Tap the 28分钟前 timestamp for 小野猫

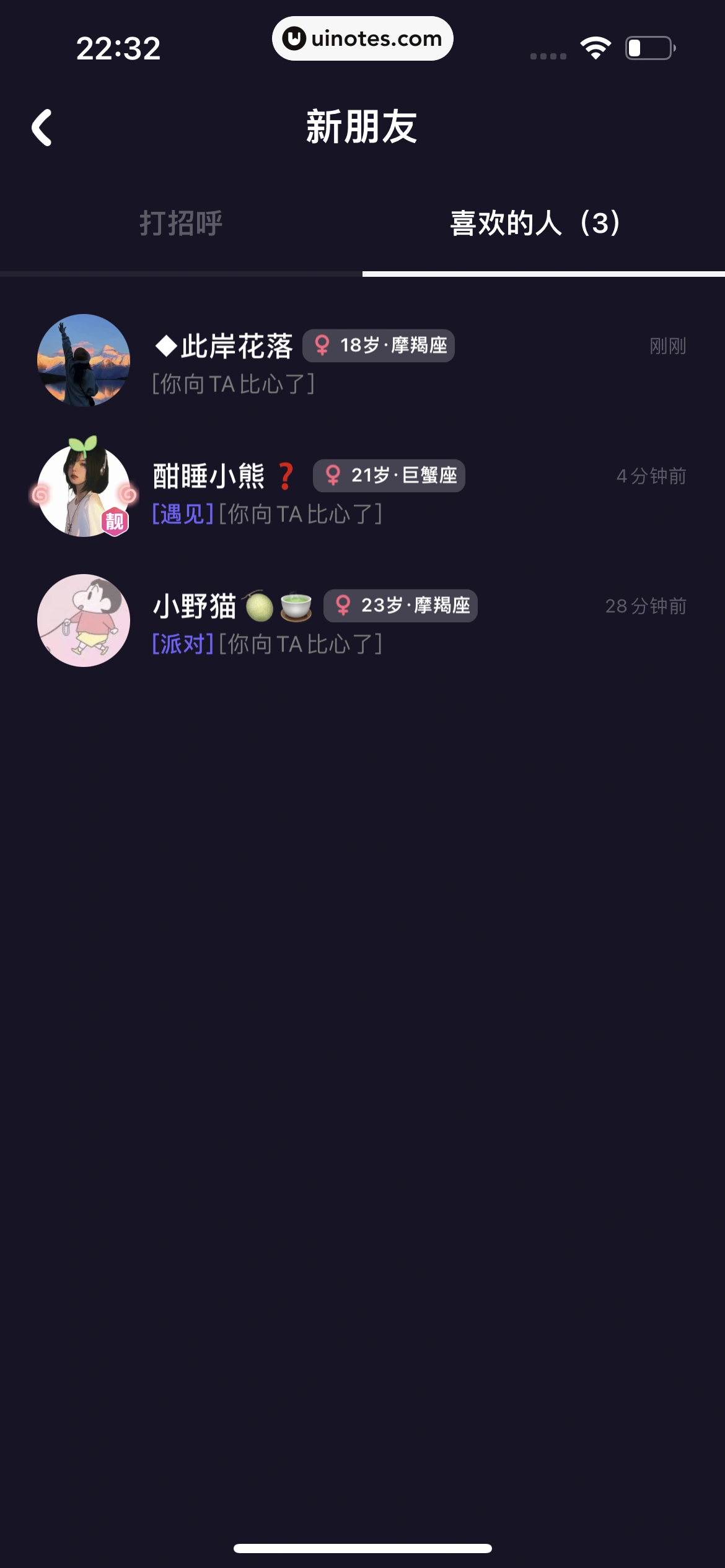pyautogui.click(x=646, y=606)
